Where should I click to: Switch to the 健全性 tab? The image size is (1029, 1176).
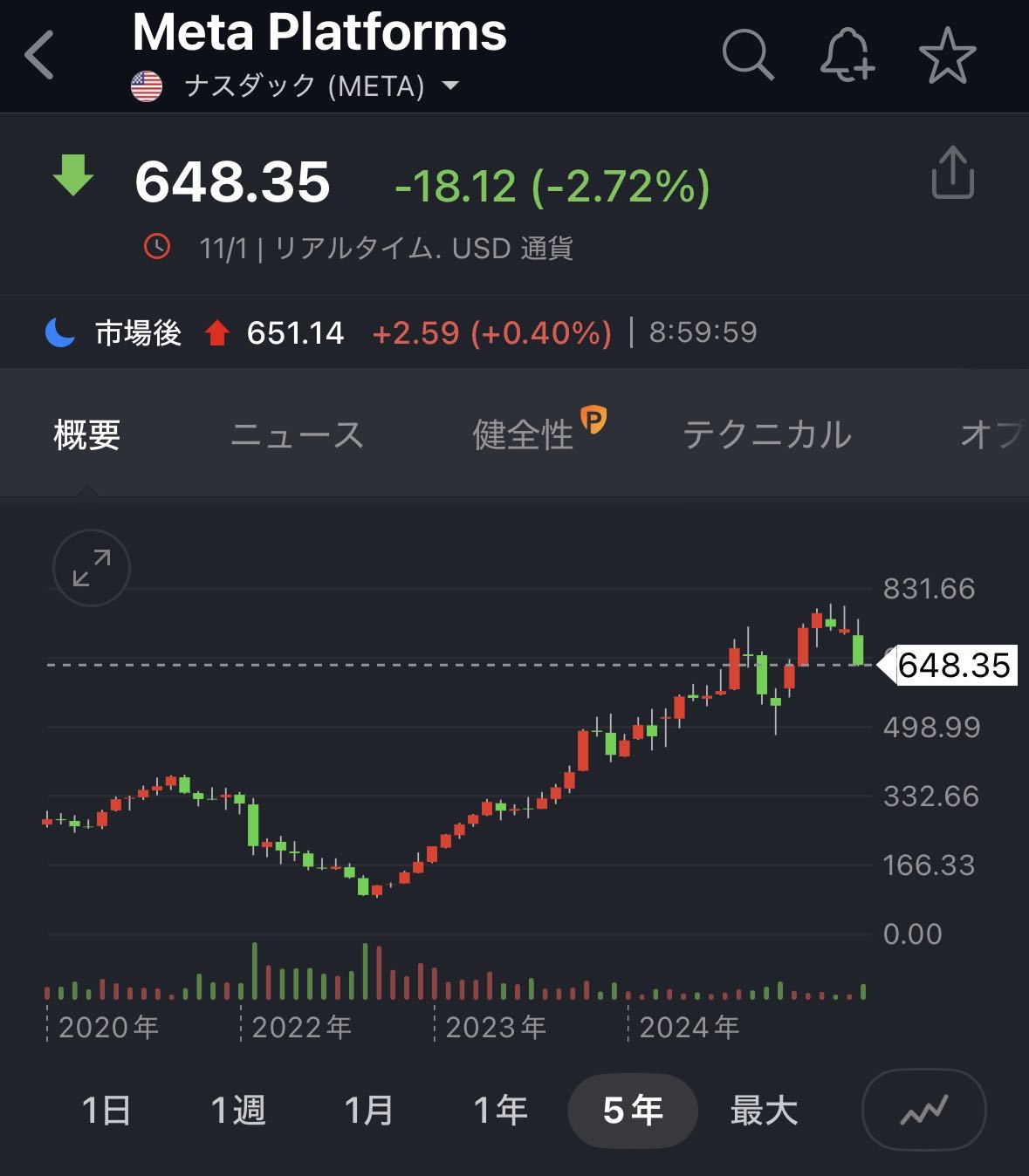(524, 434)
